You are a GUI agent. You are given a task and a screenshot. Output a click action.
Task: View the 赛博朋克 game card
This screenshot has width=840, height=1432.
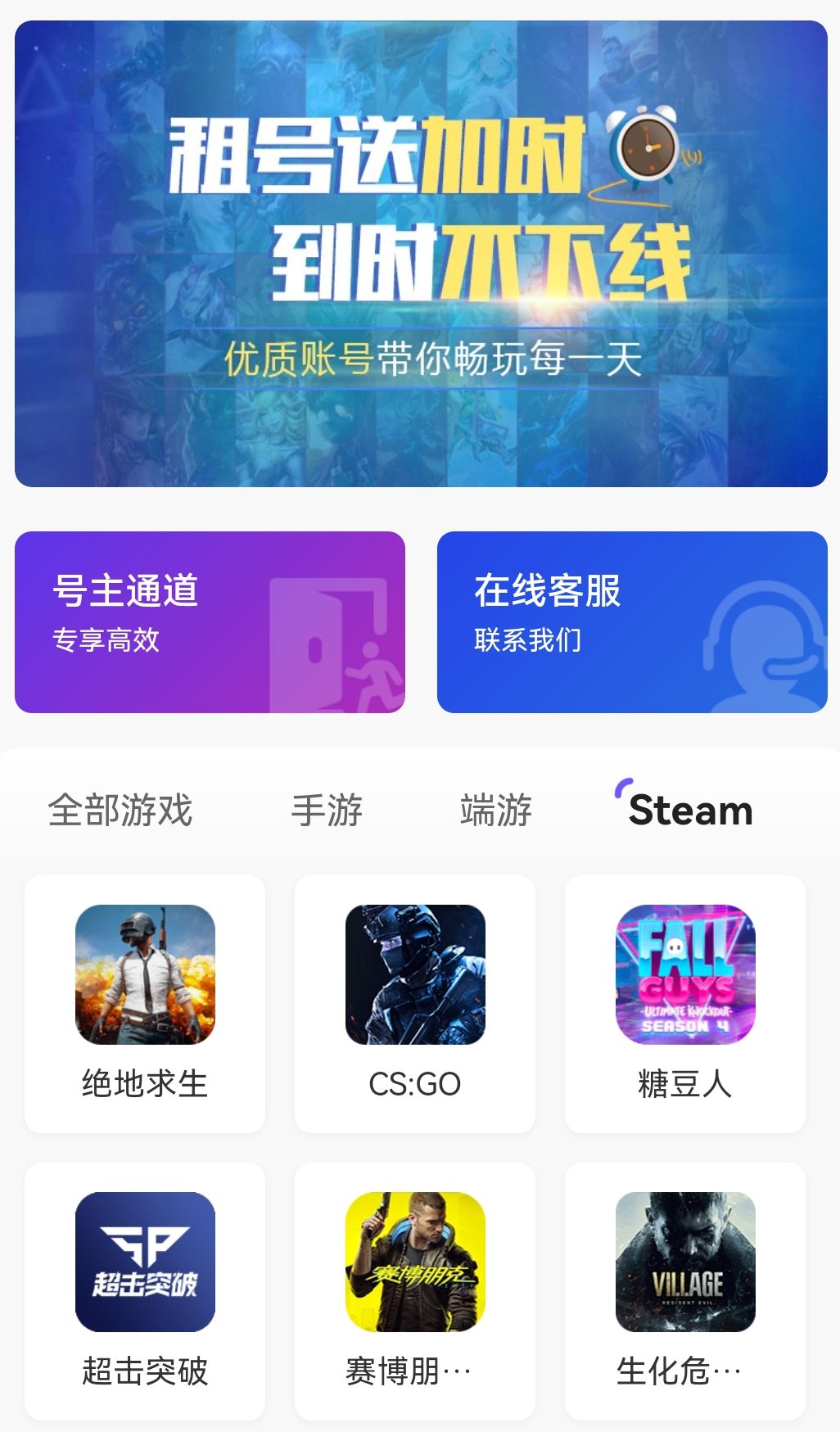[x=415, y=1291]
